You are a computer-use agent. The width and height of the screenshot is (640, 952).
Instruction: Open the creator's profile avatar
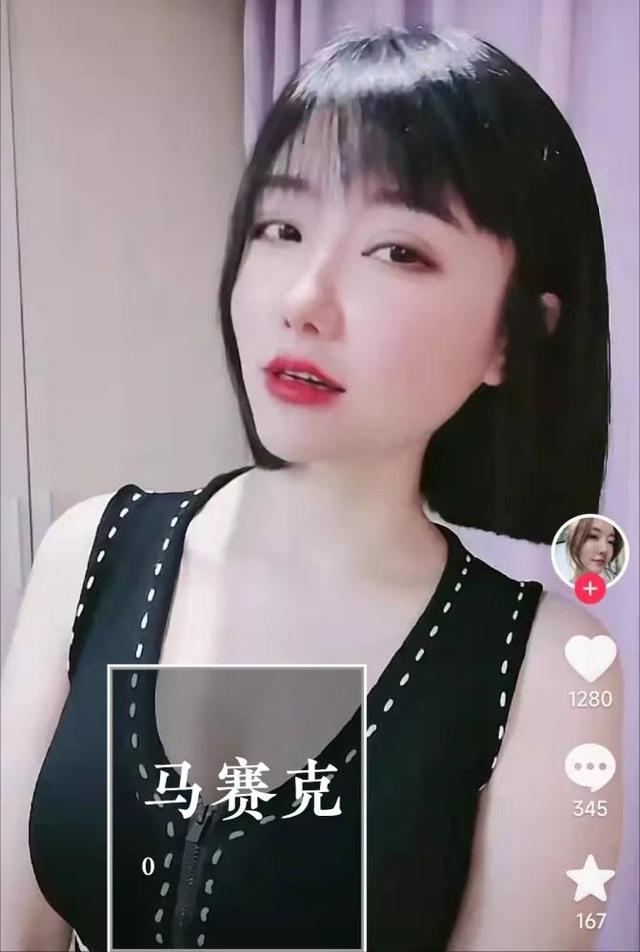(590, 551)
